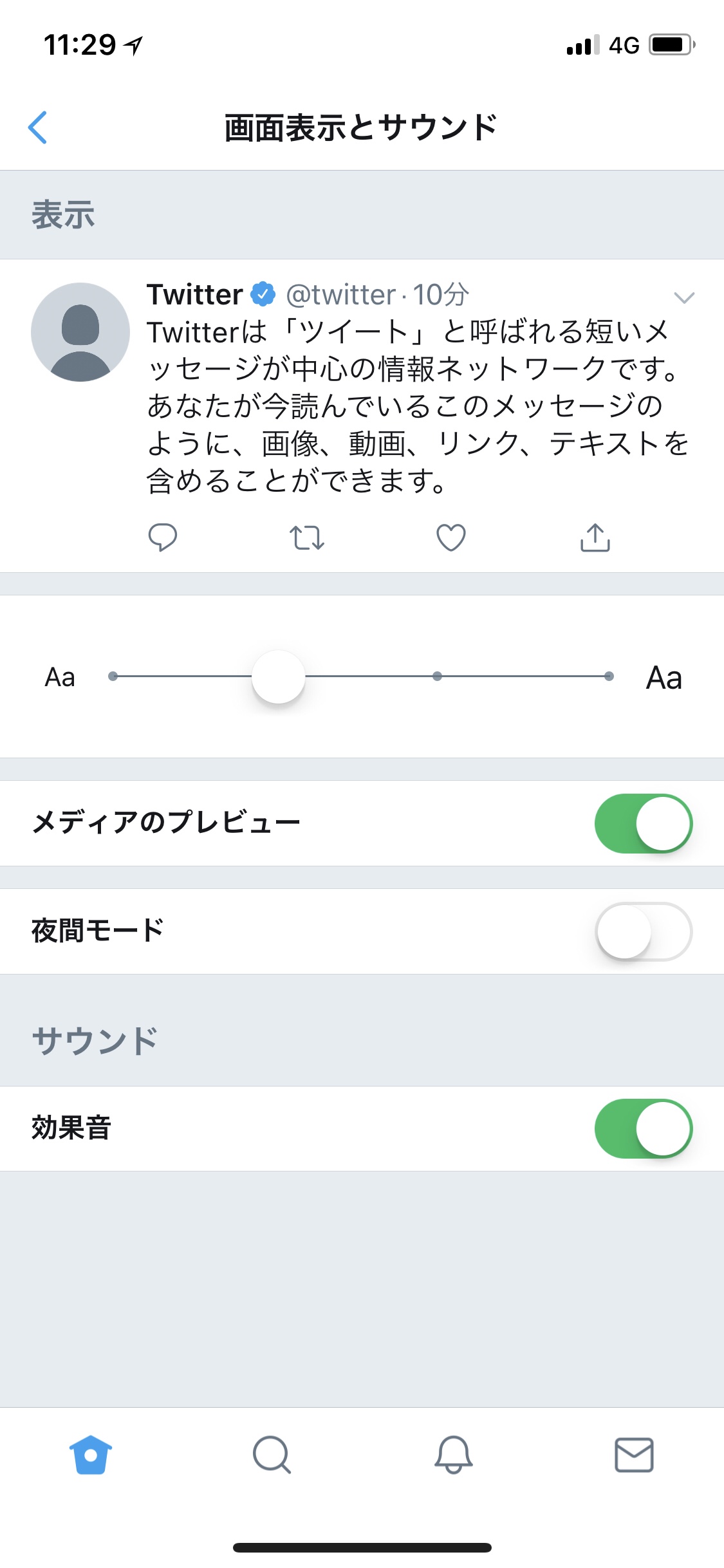Tap the reply icon on the sample tweet
The image size is (724, 1568).
click(x=163, y=537)
